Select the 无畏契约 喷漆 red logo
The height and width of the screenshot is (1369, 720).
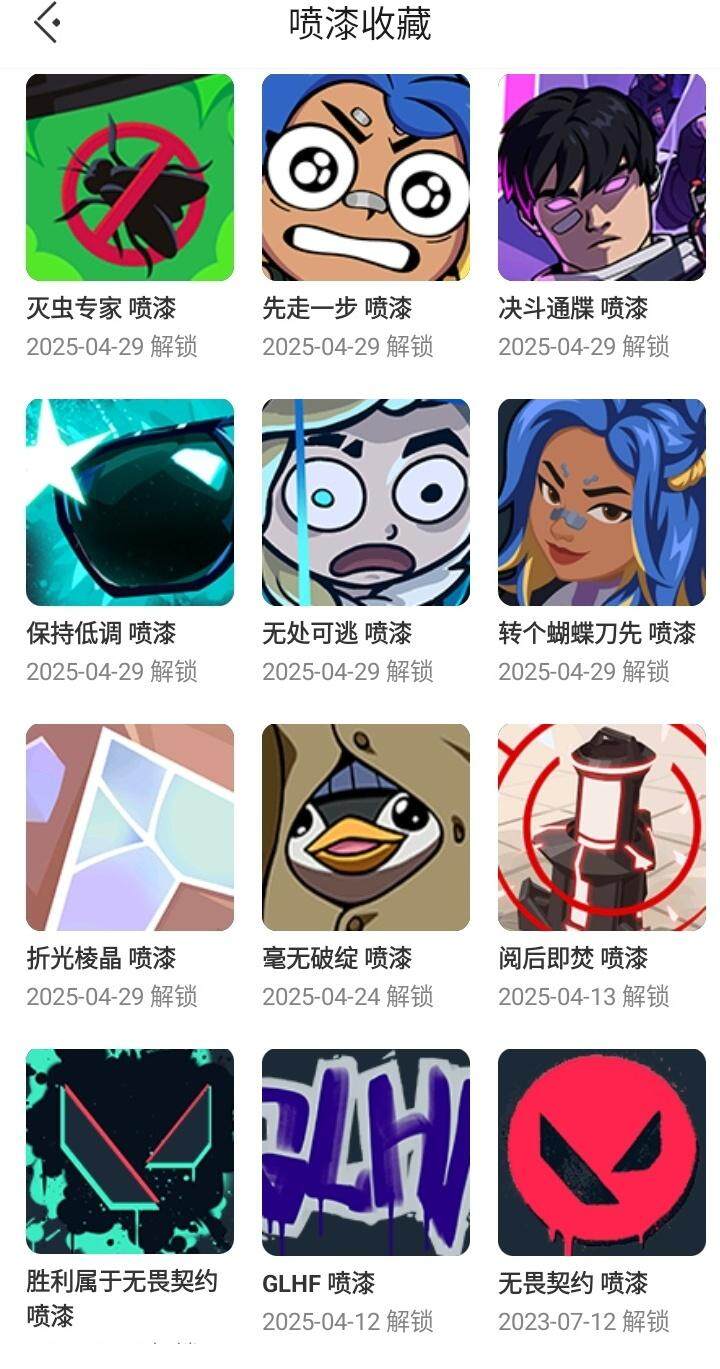(x=602, y=1152)
